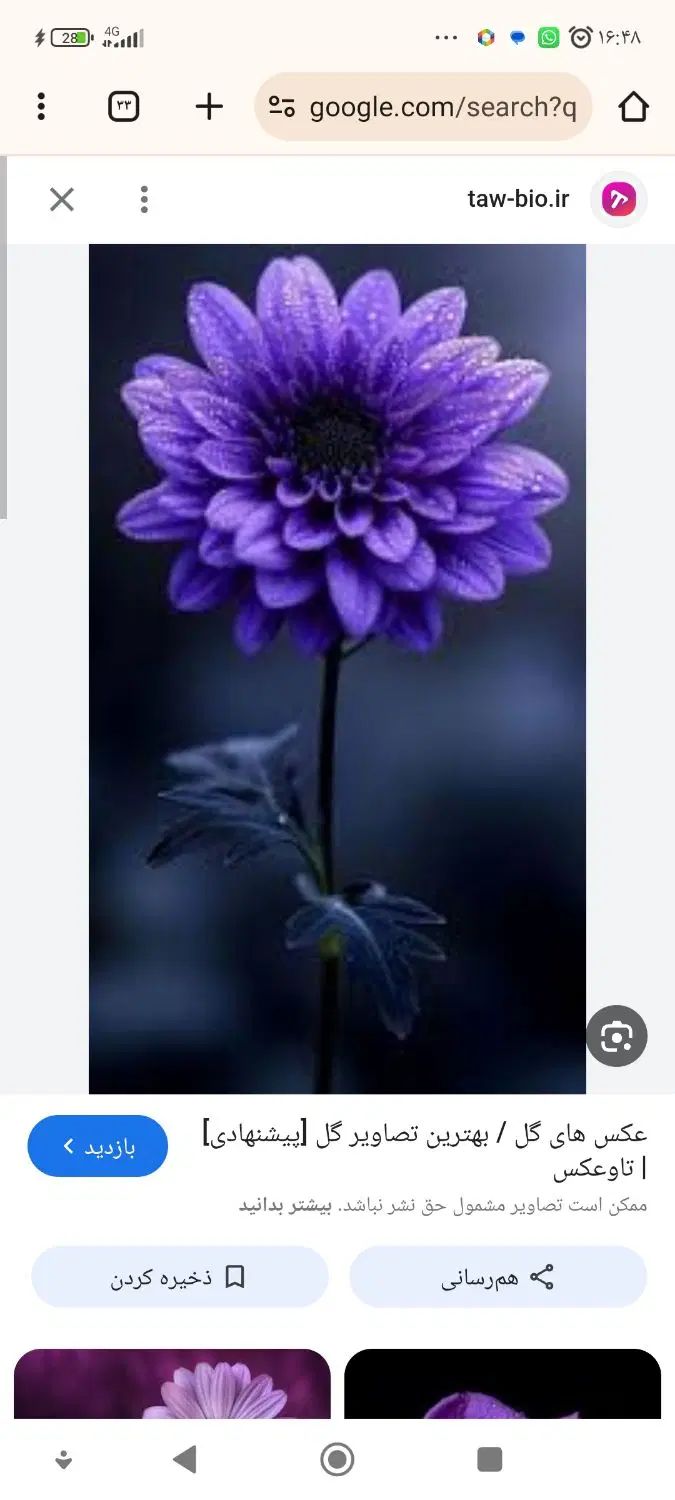Go to the browser home page
675x1500 pixels.
[633, 107]
